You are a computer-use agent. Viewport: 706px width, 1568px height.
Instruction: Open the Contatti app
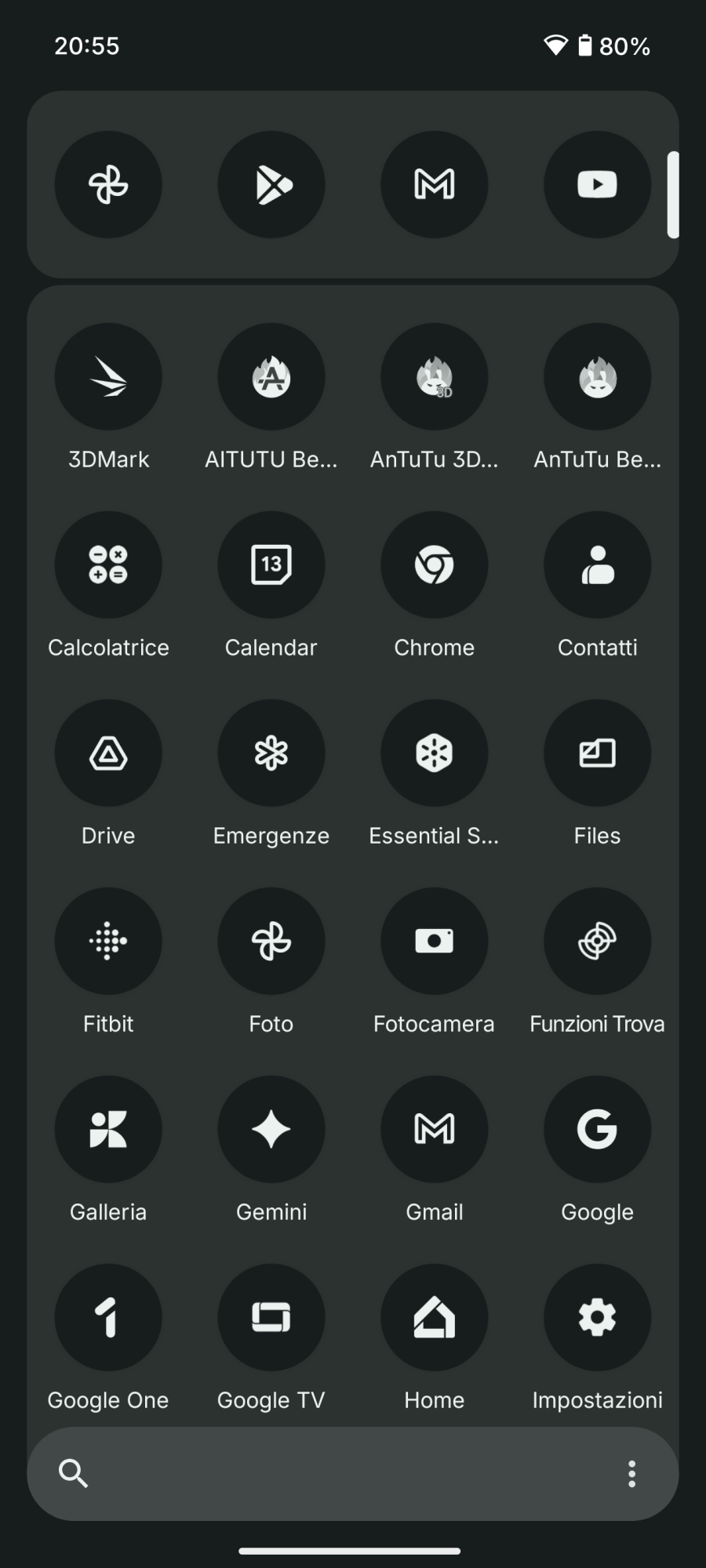(x=597, y=565)
